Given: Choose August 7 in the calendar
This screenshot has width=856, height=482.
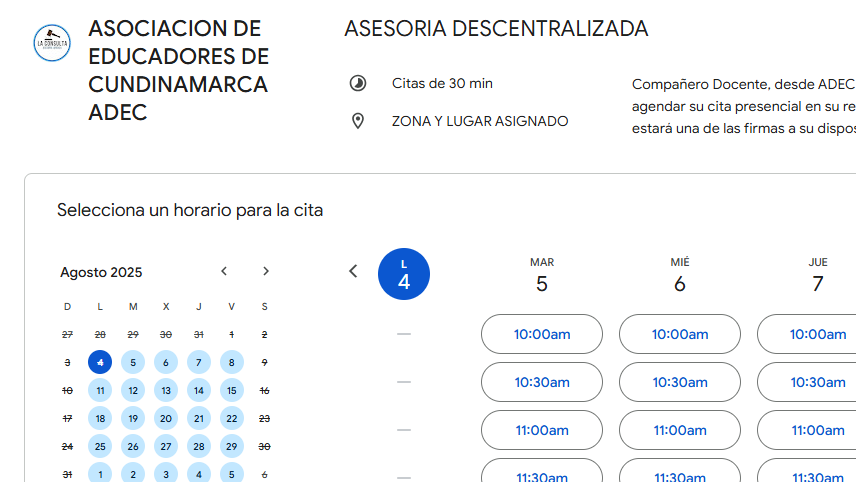Looking at the screenshot, I should click(x=199, y=362).
